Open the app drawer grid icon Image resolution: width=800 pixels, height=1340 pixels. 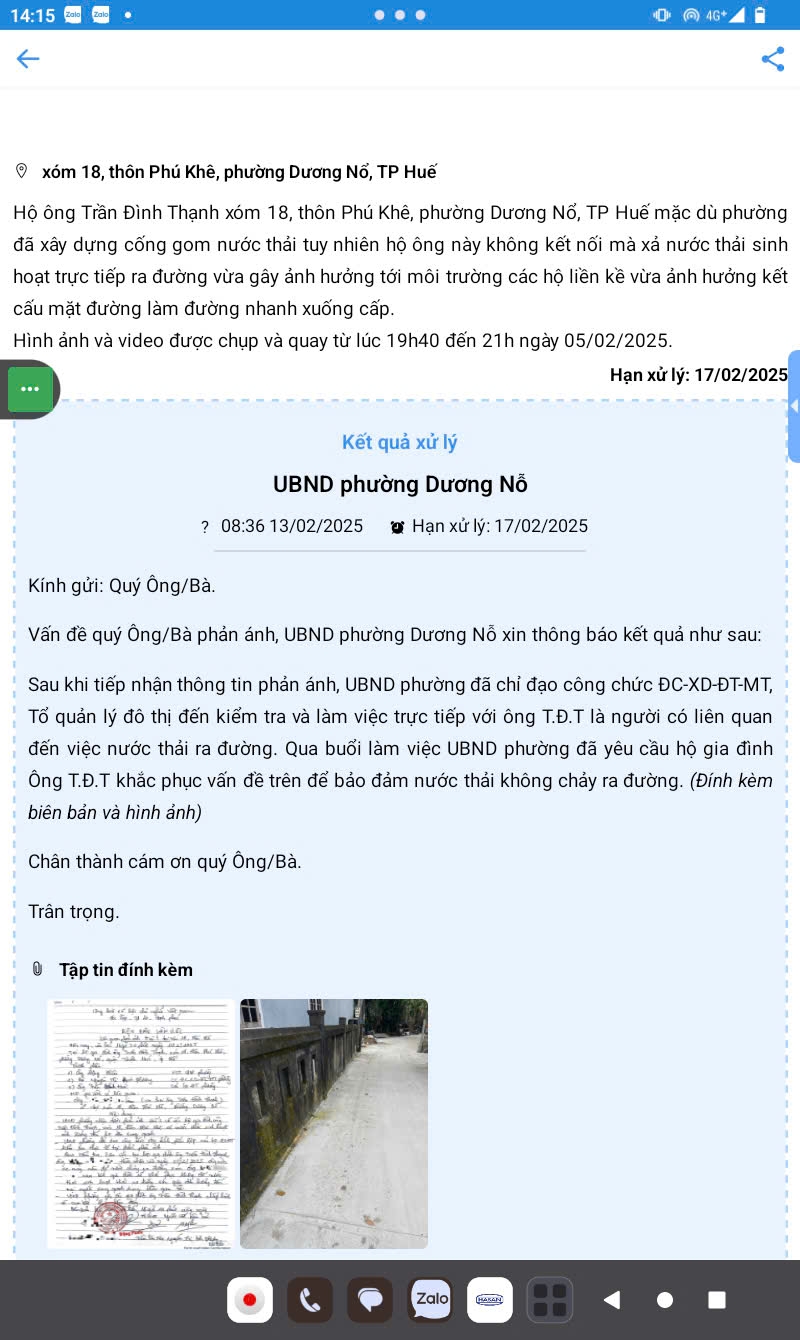(550, 1300)
